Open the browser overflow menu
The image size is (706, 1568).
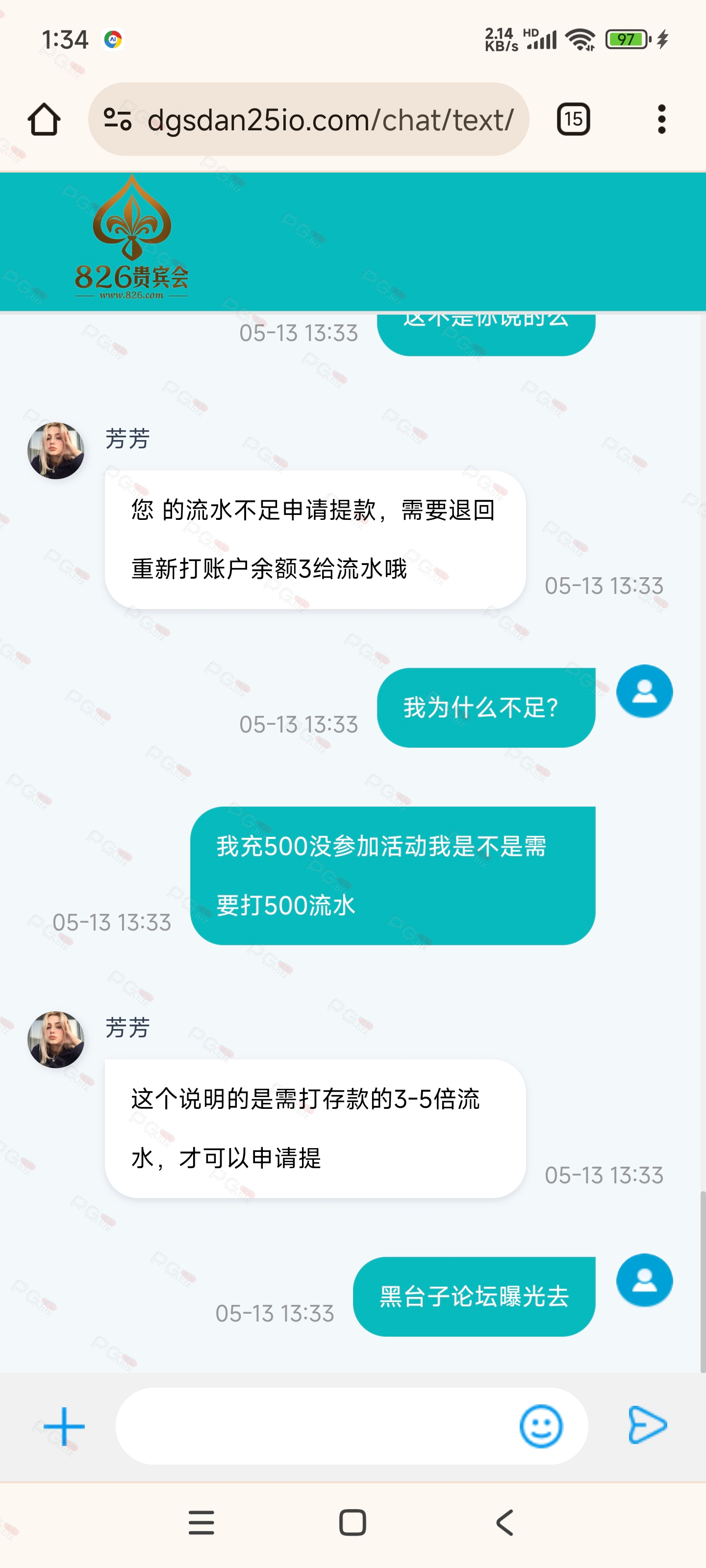tap(661, 119)
